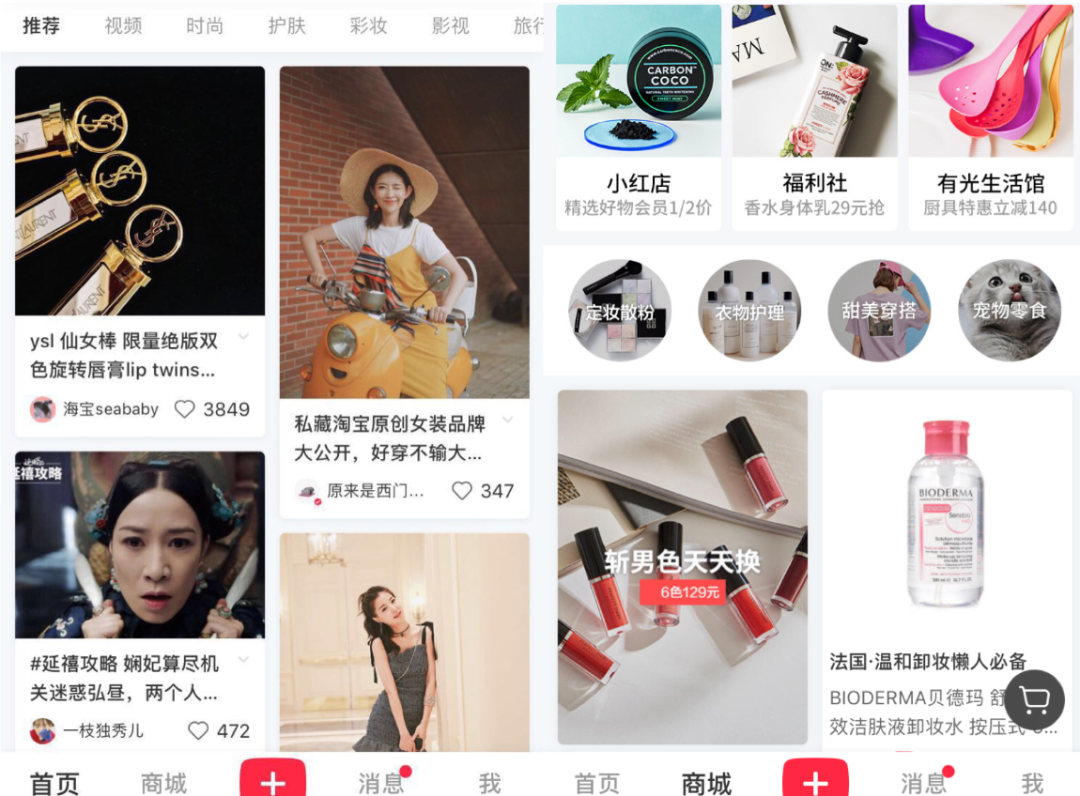1080x796 pixels.
Task: Open the 斩男色天天换 lip gloss banner
Action: [682, 566]
